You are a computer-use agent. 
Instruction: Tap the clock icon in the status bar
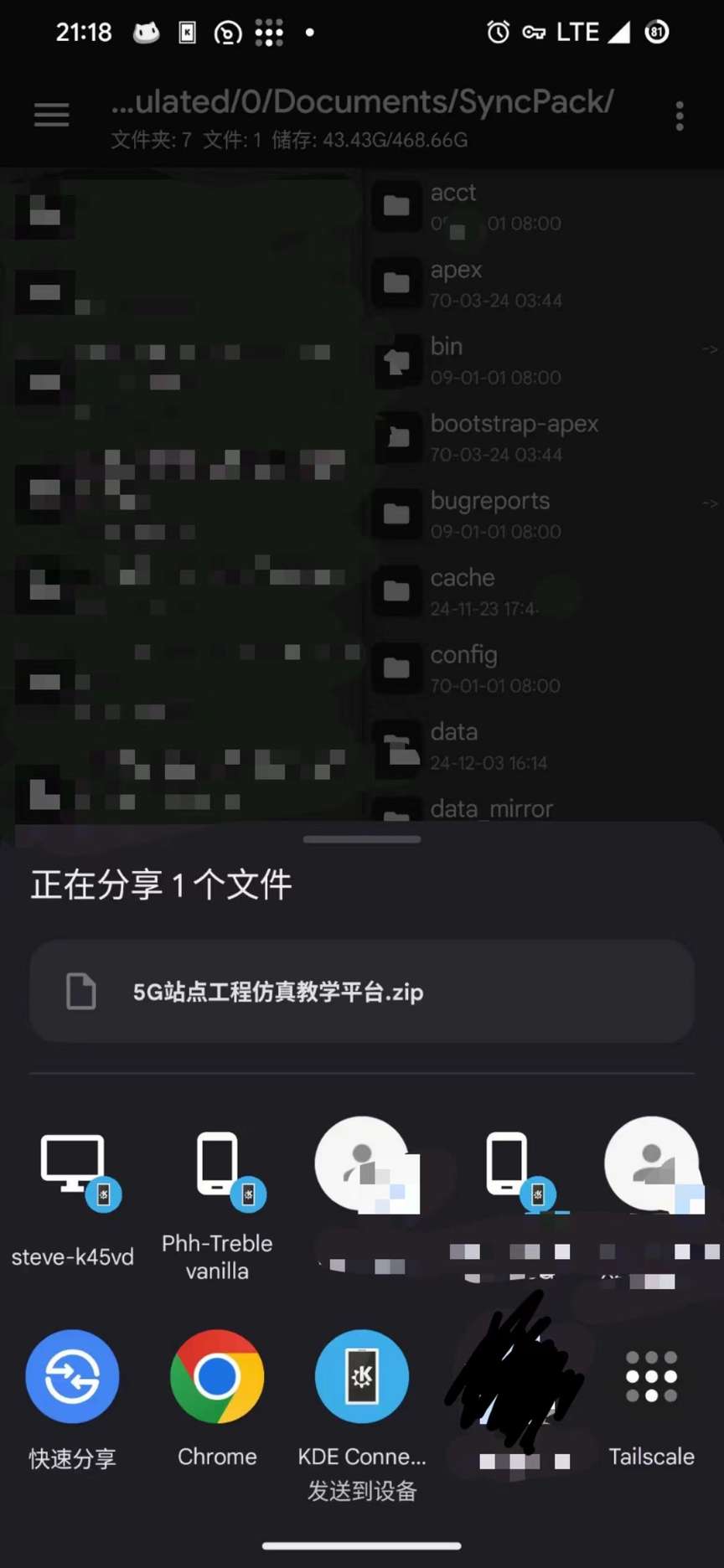coord(496,32)
